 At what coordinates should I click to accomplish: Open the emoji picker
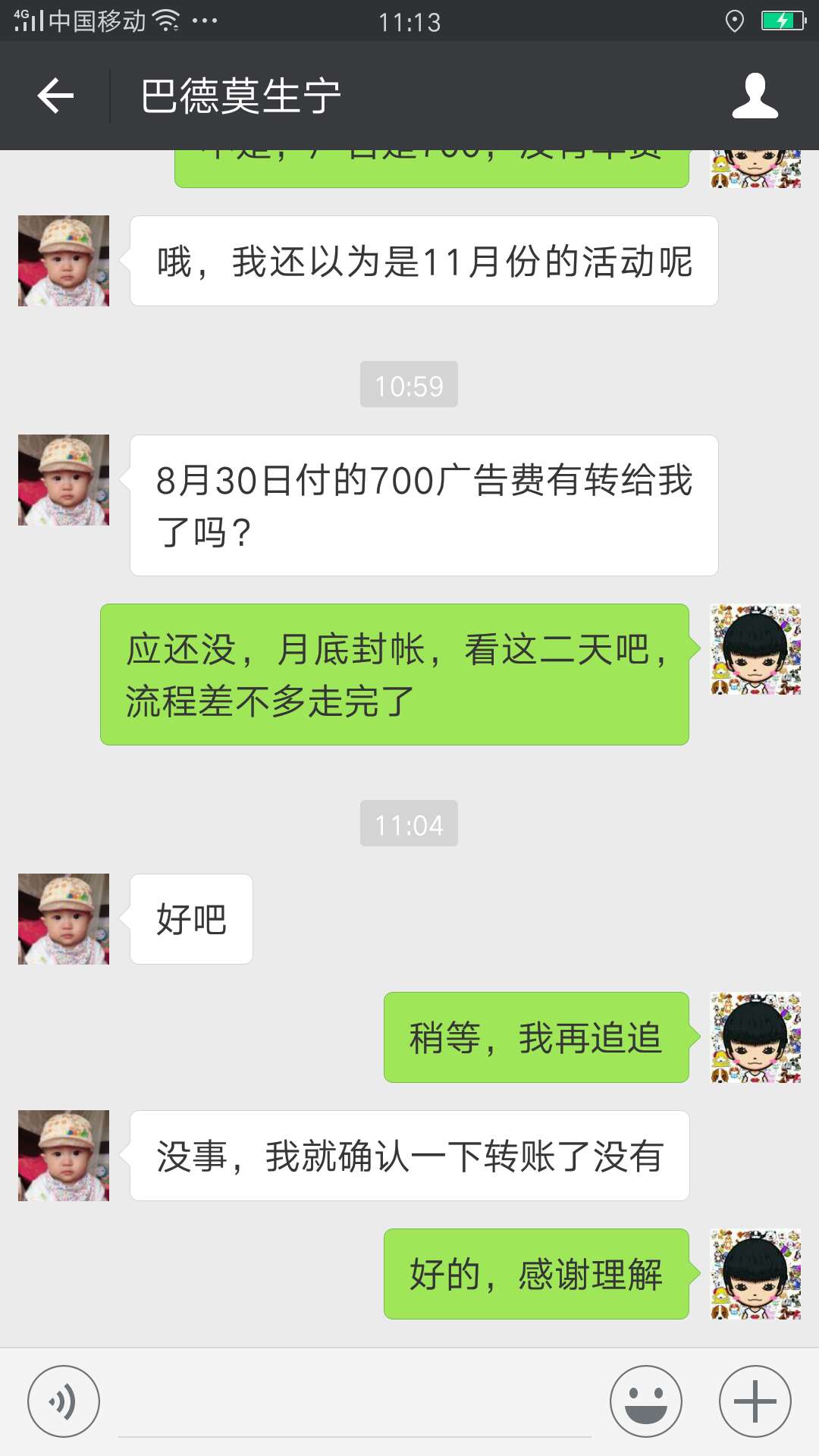coord(645,1401)
